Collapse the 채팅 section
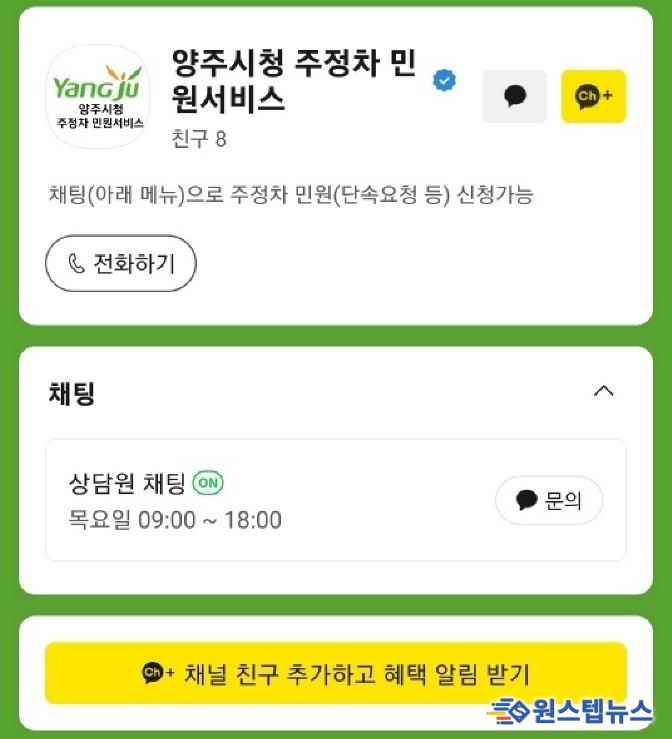 click(603, 391)
